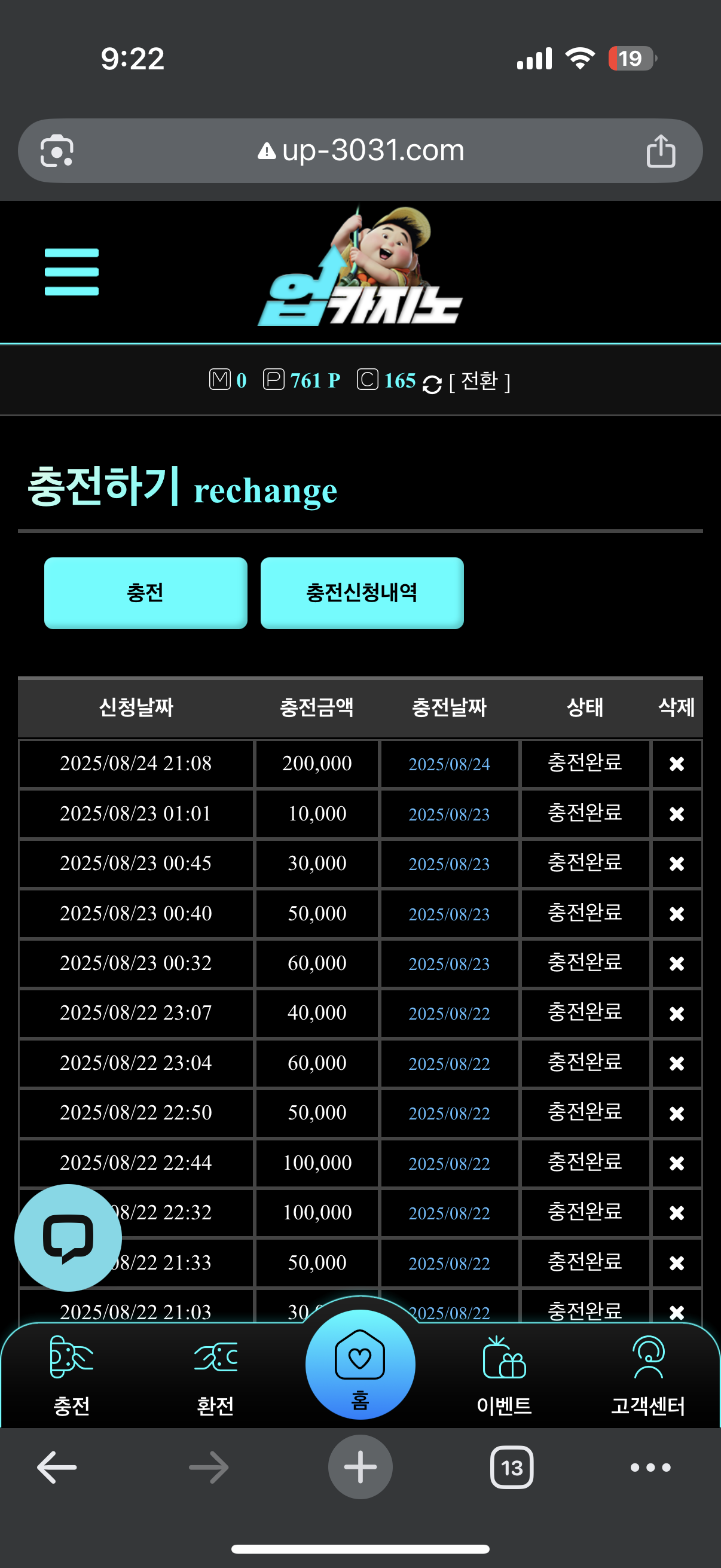
Task: Delete the 2025/08/23 01:01 record
Action: (x=676, y=814)
